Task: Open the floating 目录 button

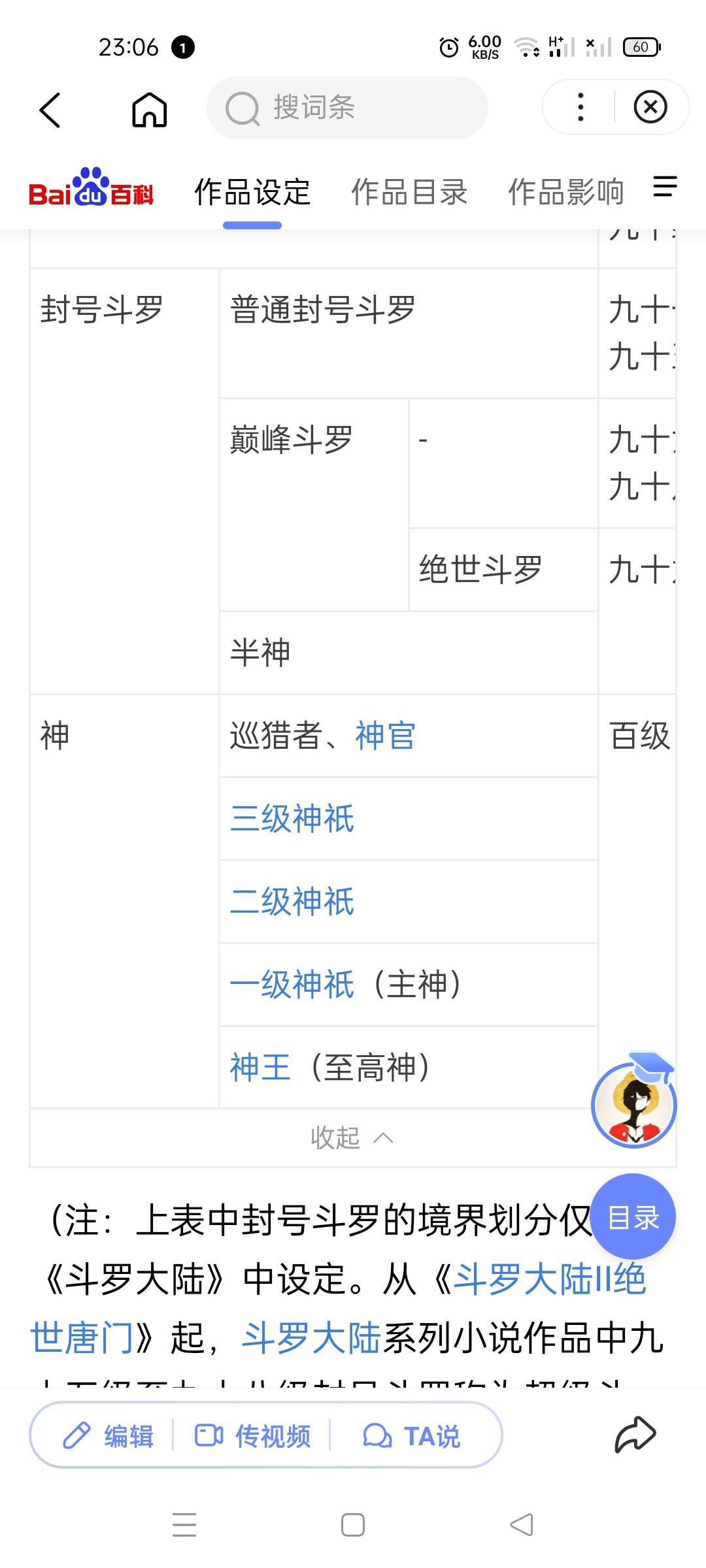Action: [x=633, y=1217]
